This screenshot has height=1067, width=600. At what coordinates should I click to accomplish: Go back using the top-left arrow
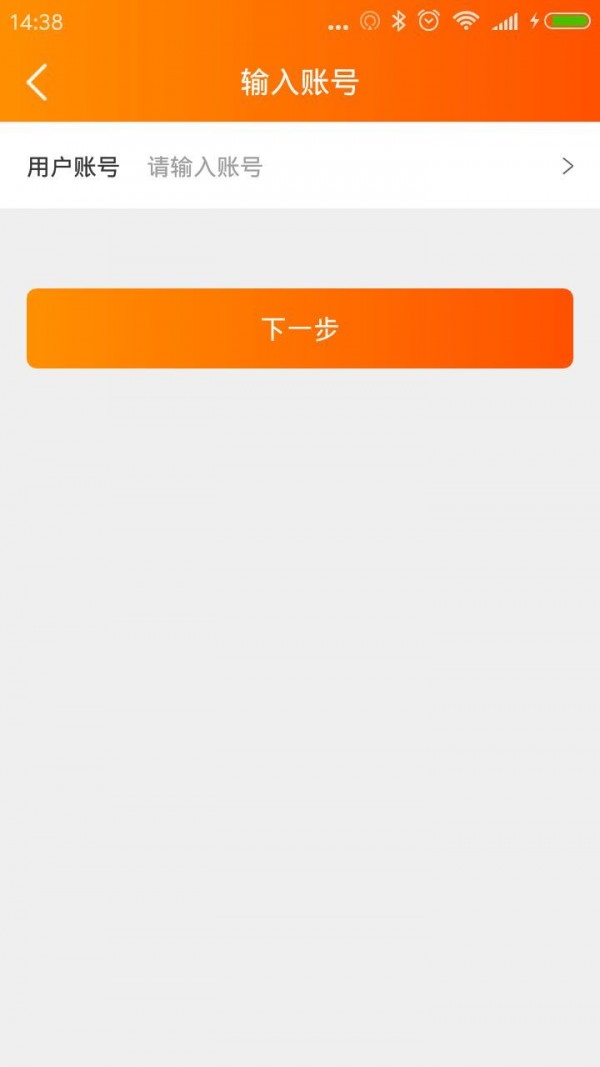click(x=37, y=82)
